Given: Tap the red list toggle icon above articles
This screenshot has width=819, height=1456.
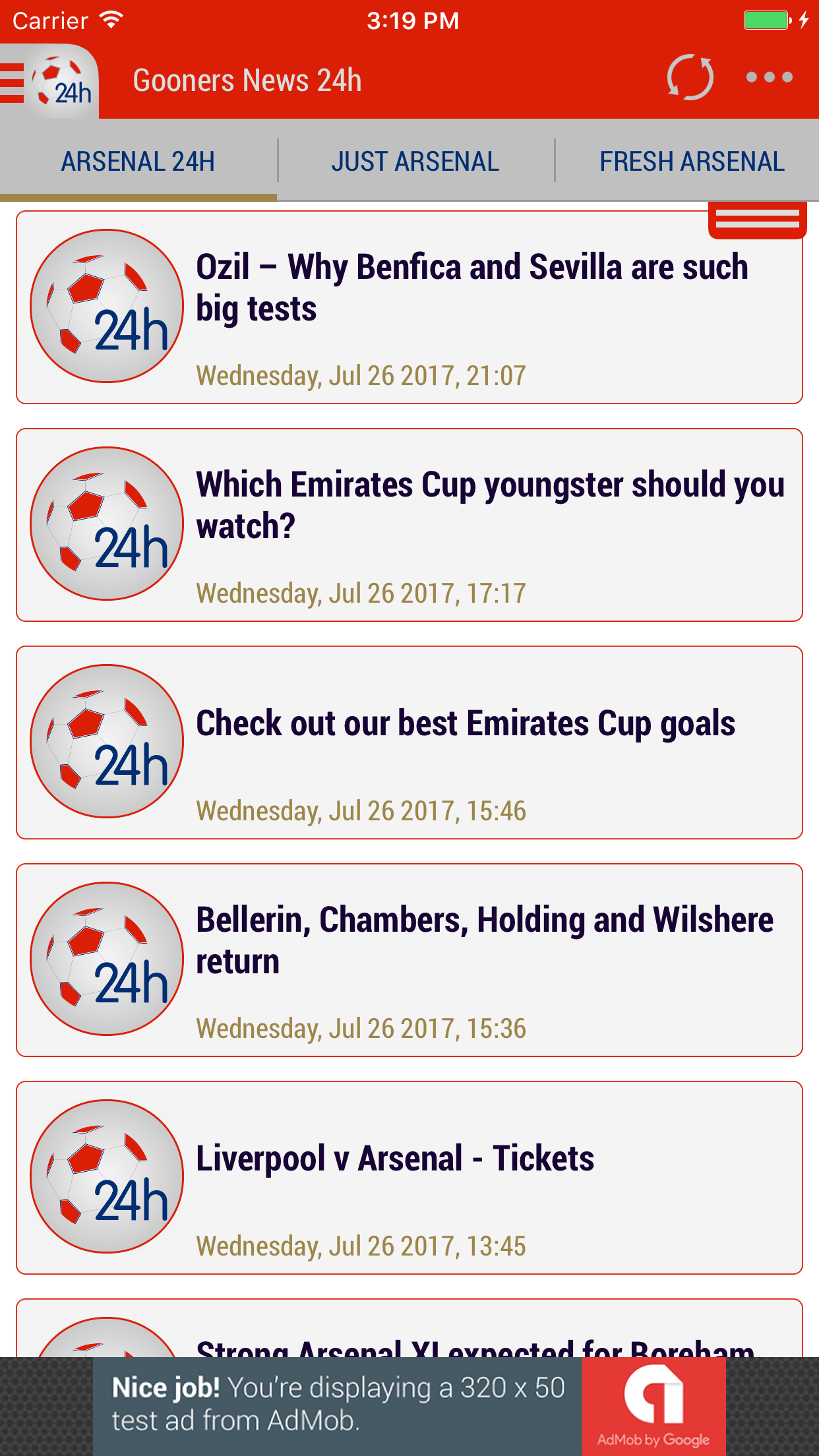Looking at the screenshot, I should pyautogui.click(x=758, y=220).
